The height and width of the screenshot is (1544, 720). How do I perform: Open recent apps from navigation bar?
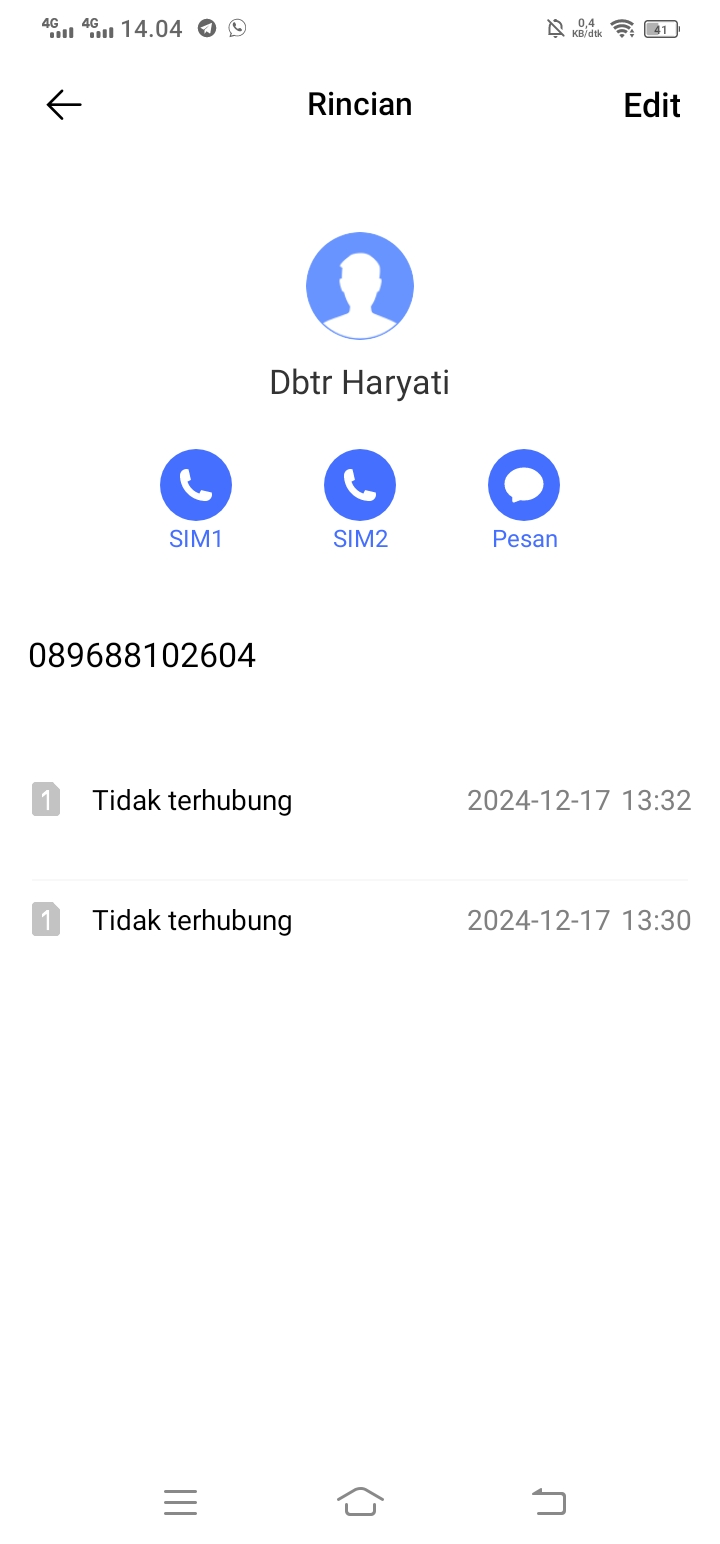[x=180, y=1501]
